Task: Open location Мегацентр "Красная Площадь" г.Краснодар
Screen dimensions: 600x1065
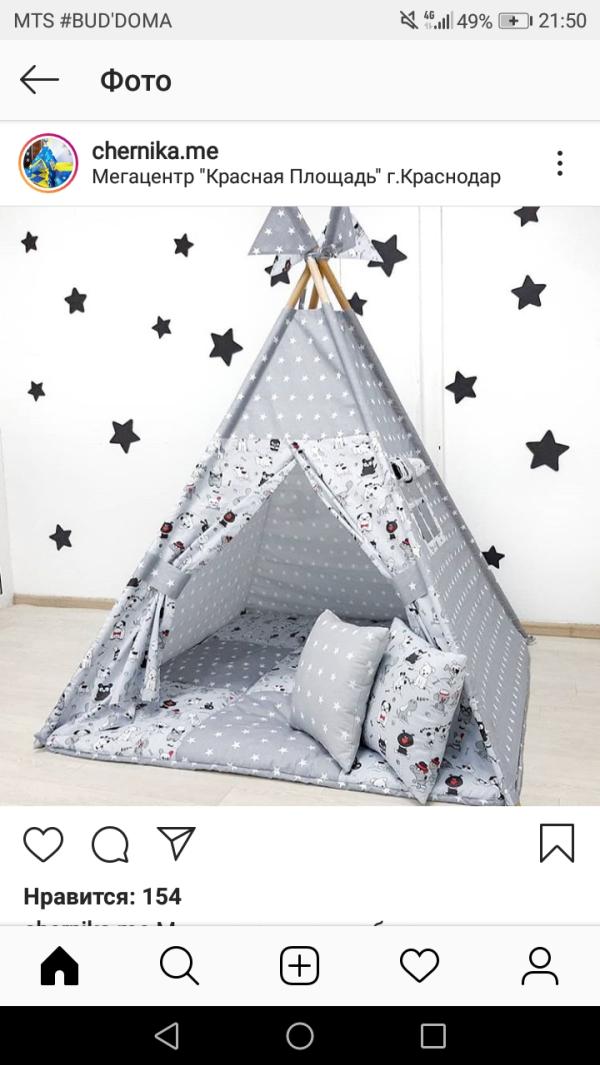Action: coord(296,177)
